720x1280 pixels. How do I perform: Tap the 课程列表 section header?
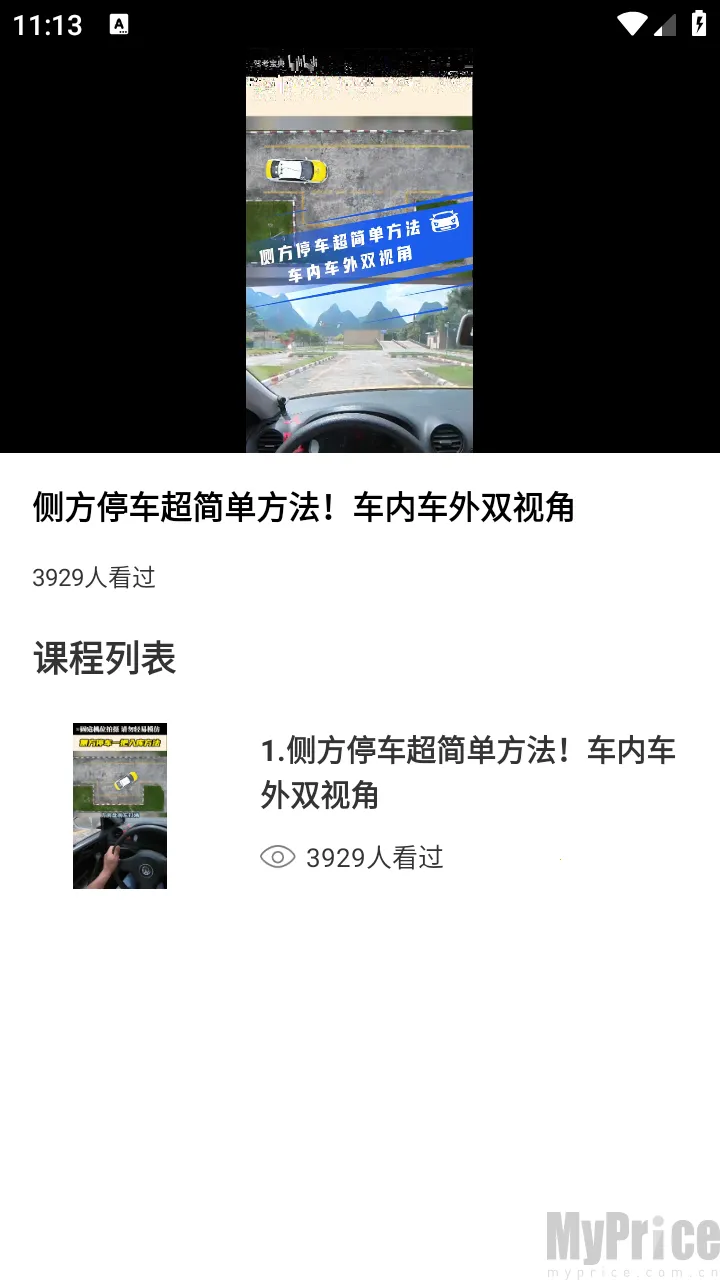tap(103, 658)
